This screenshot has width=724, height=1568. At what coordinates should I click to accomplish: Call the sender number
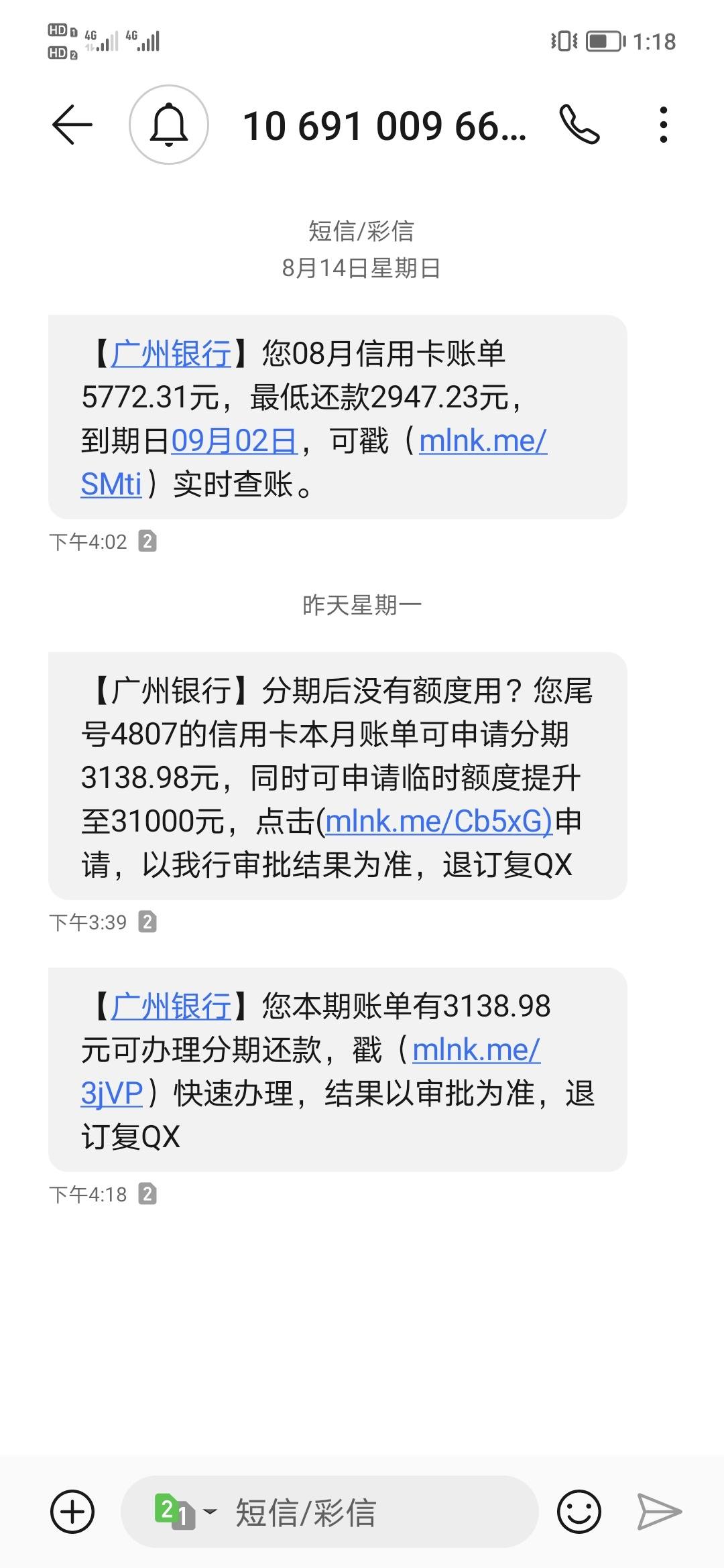(579, 125)
